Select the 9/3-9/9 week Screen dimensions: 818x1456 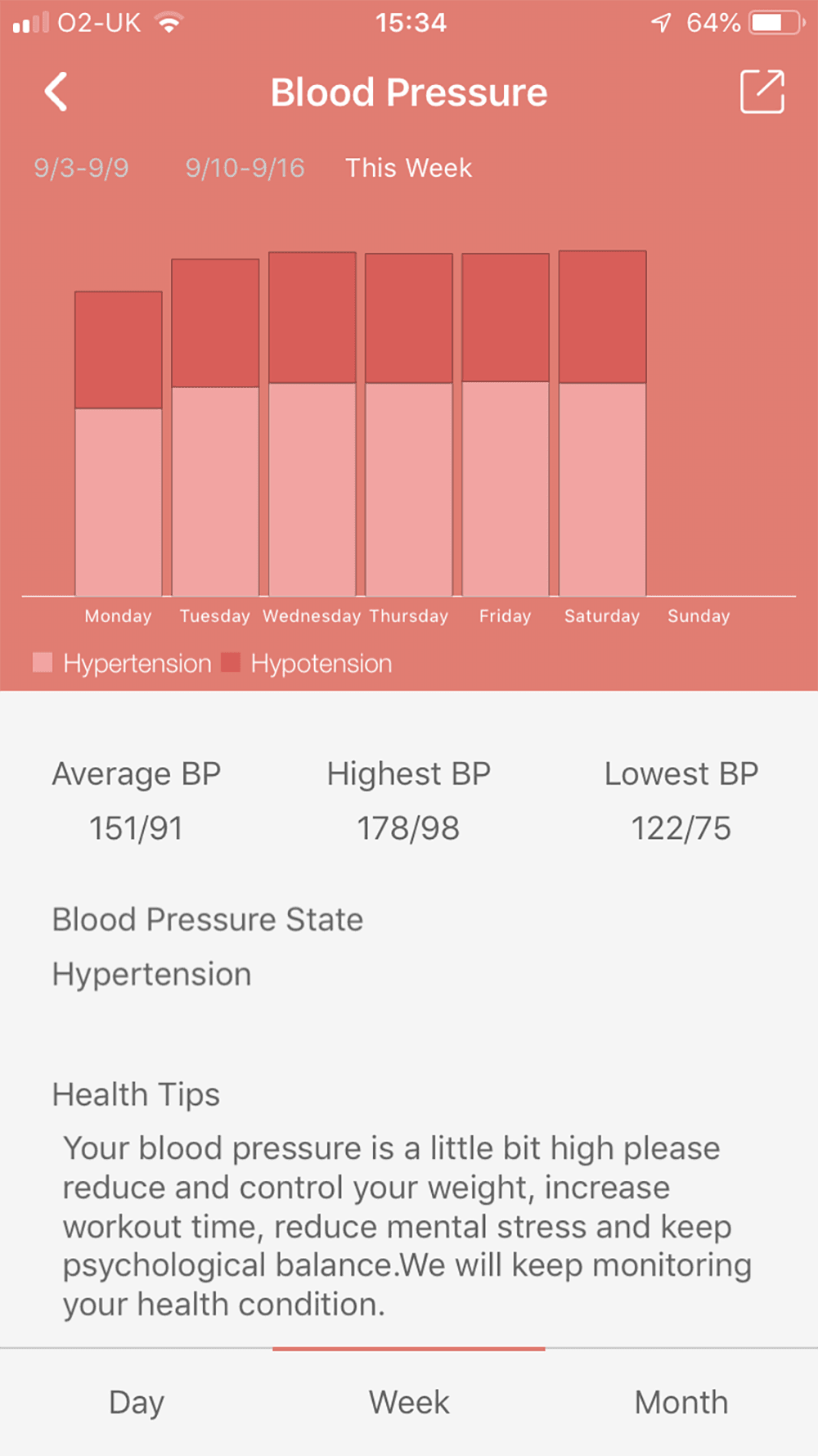[x=81, y=168]
